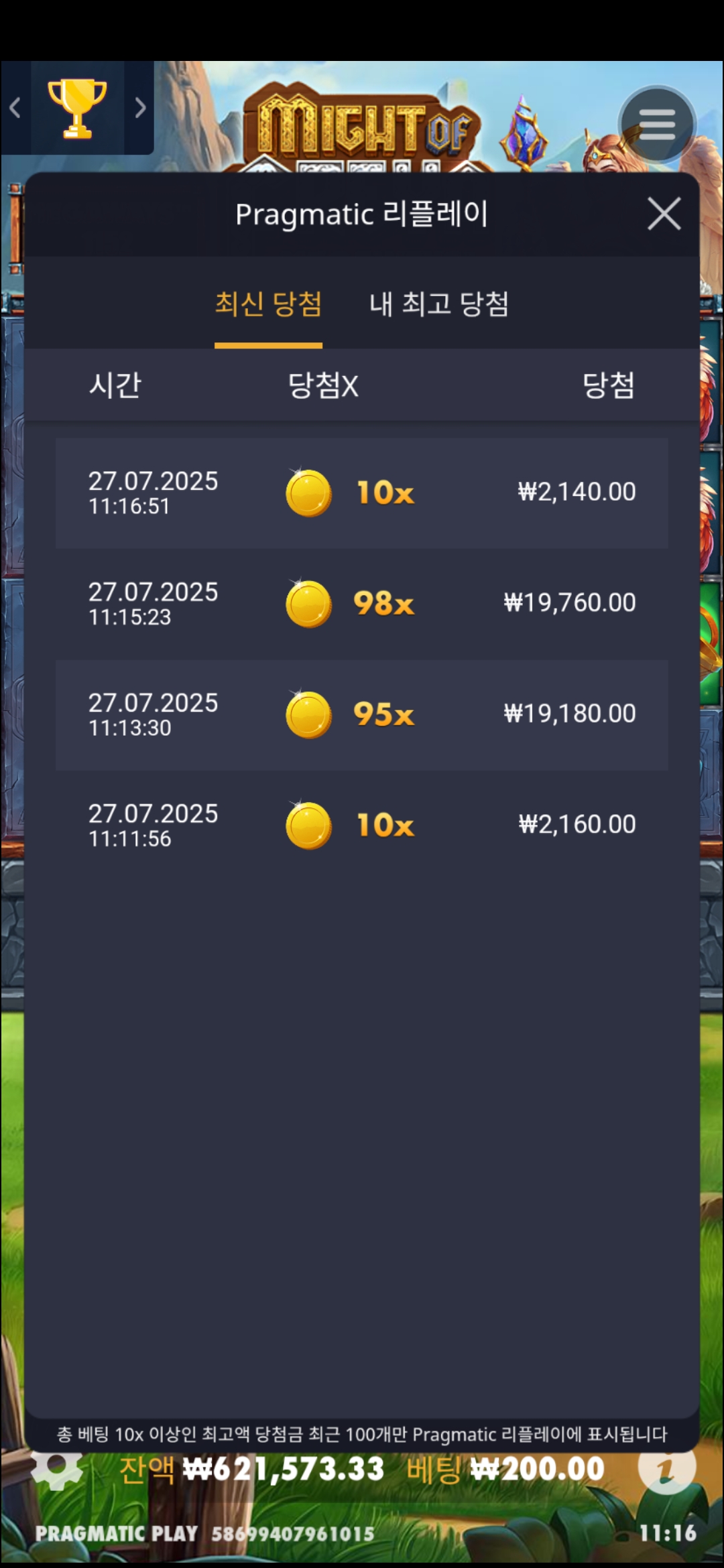Open the game information button

pyautogui.click(x=666, y=1469)
